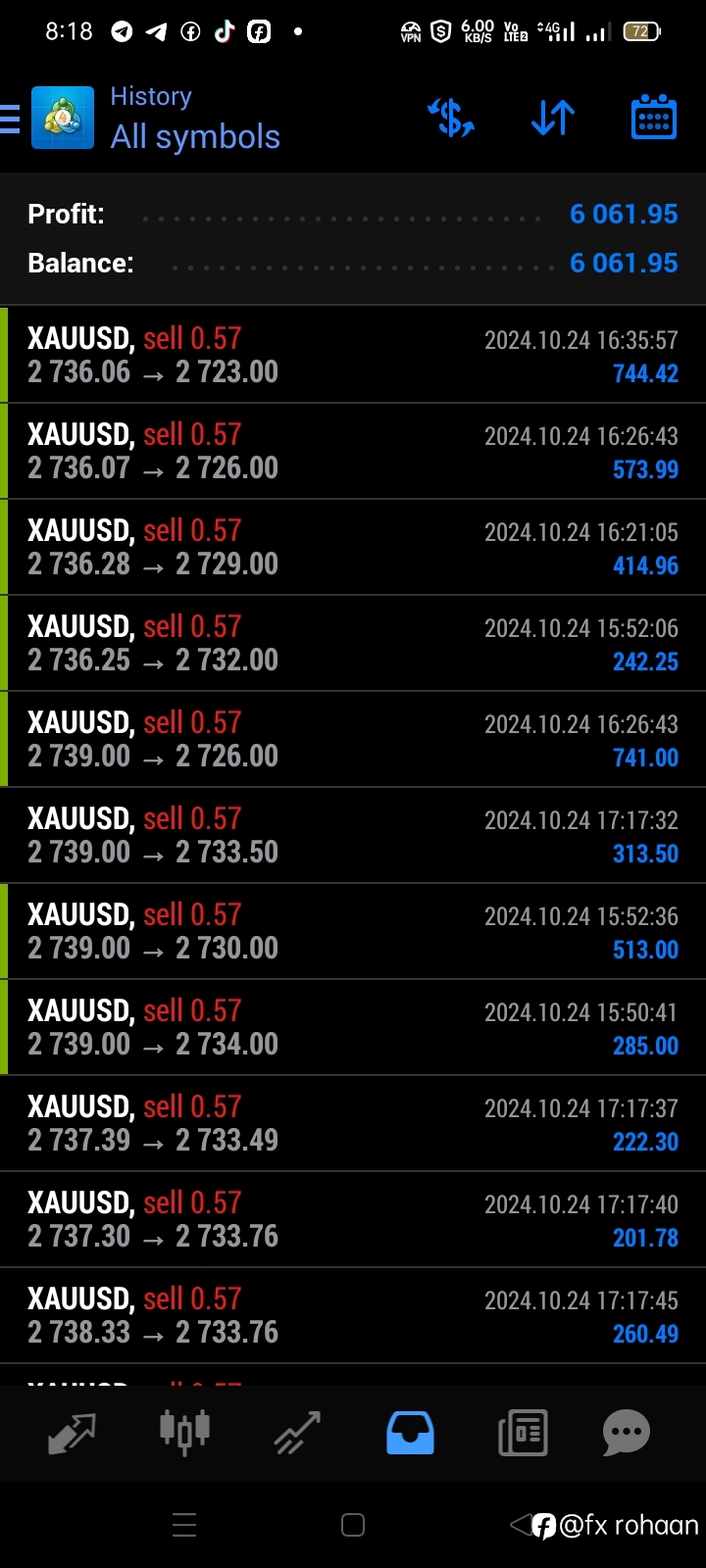The height and width of the screenshot is (1568, 706).
Task: Open the side menu drawer
Action: click(10, 119)
